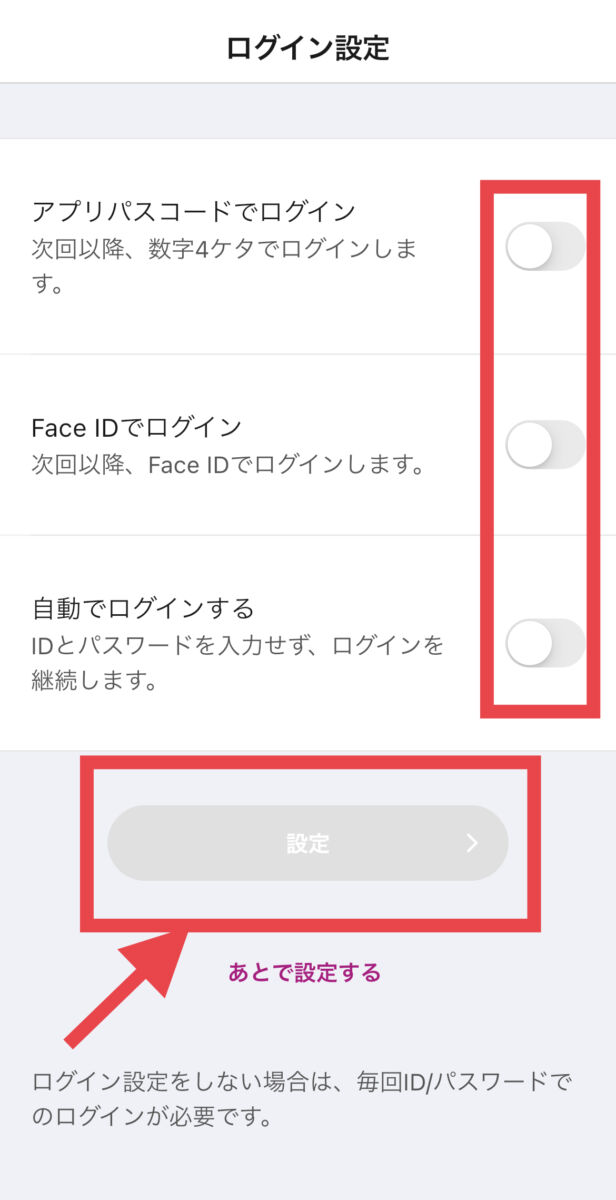Toggle the automatic login switch
Viewport: 616px width, 1200px height.
[544, 642]
